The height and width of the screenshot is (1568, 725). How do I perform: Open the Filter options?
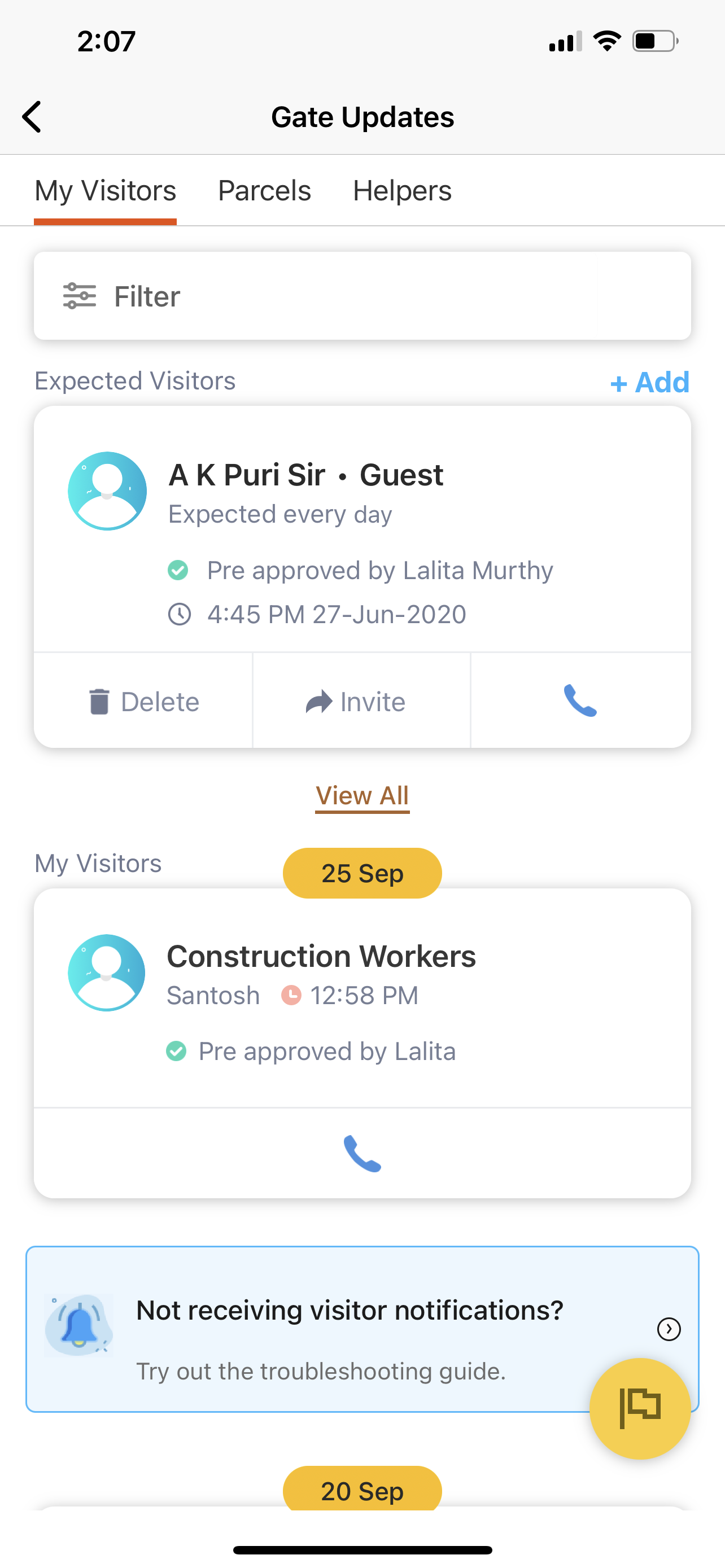362,296
